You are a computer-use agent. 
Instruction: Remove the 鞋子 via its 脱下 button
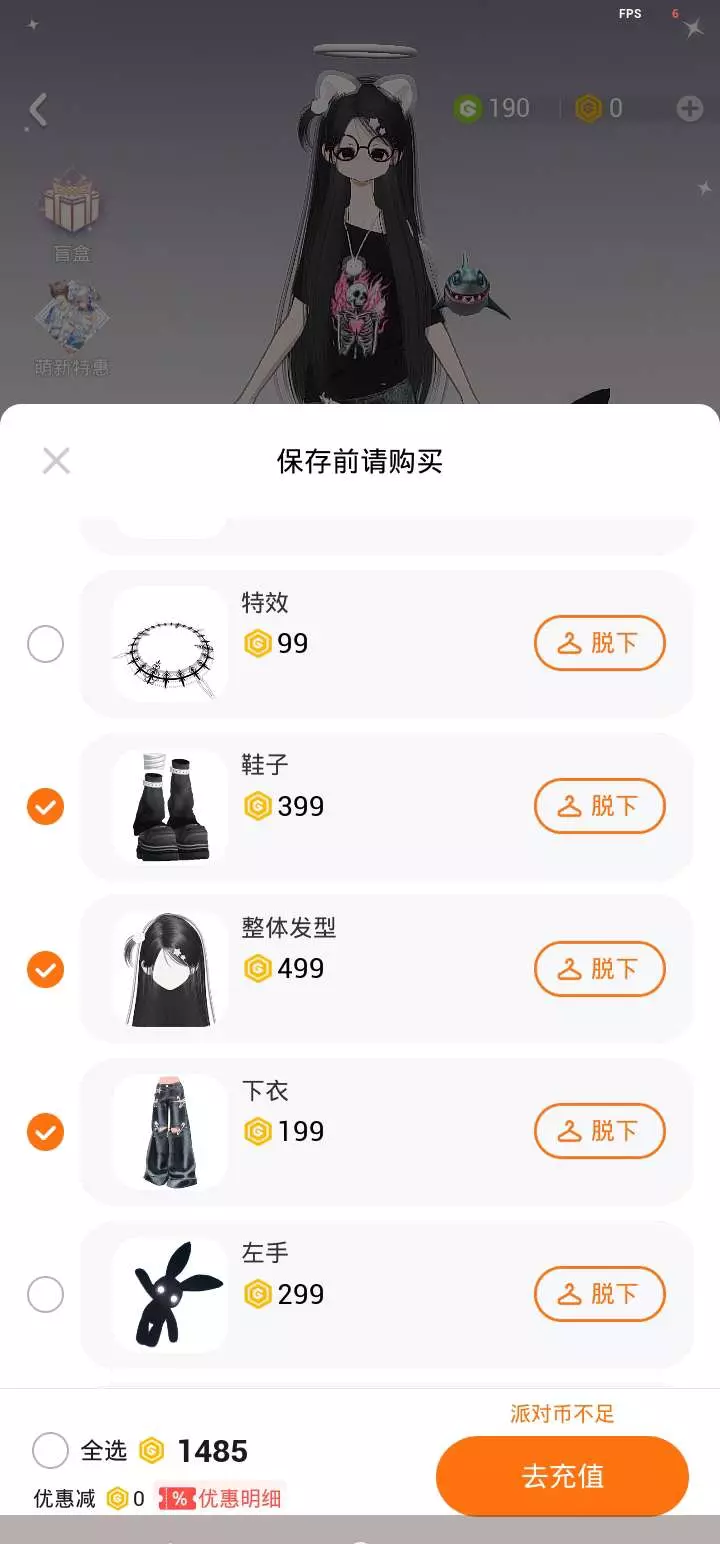599,806
